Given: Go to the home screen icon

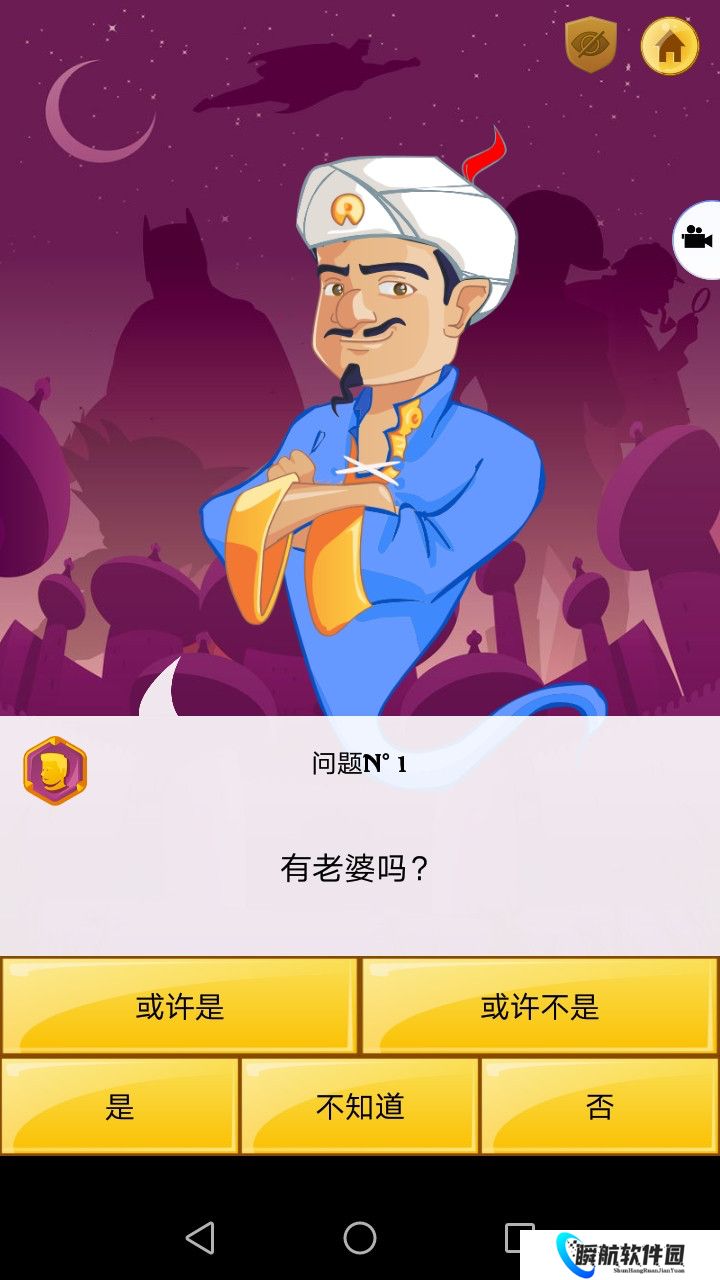Looking at the screenshot, I should pyautogui.click(x=669, y=46).
